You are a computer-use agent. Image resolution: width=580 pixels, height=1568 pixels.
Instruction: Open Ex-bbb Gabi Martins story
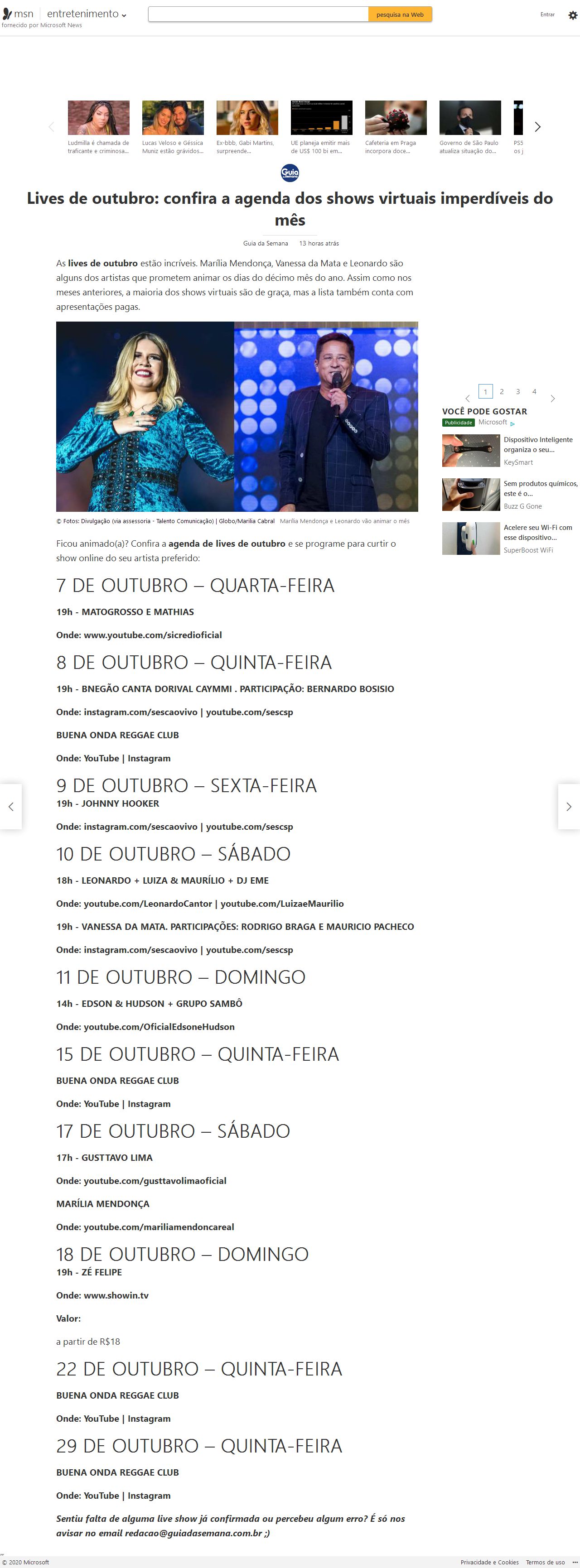coord(247,117)
